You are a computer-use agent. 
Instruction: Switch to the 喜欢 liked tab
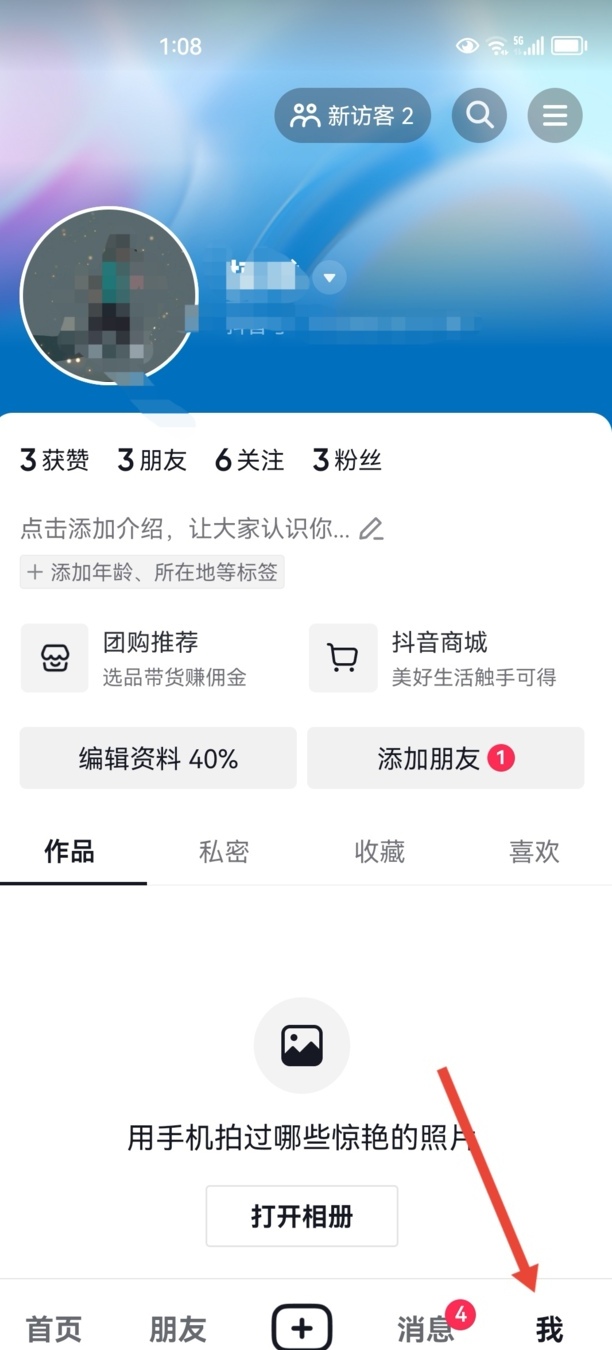pyautogui.click(x=534, y=851)
